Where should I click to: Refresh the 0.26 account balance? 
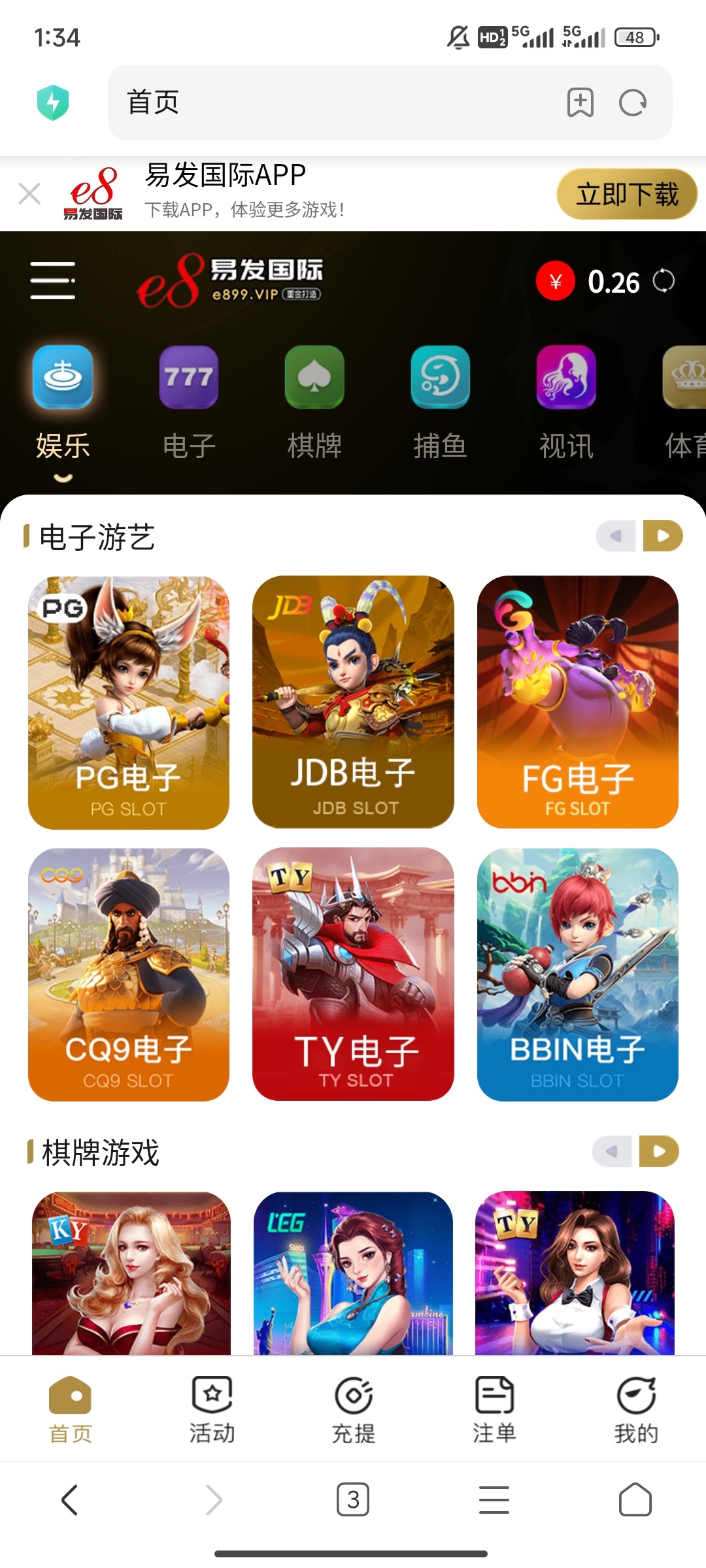(664, 282)
